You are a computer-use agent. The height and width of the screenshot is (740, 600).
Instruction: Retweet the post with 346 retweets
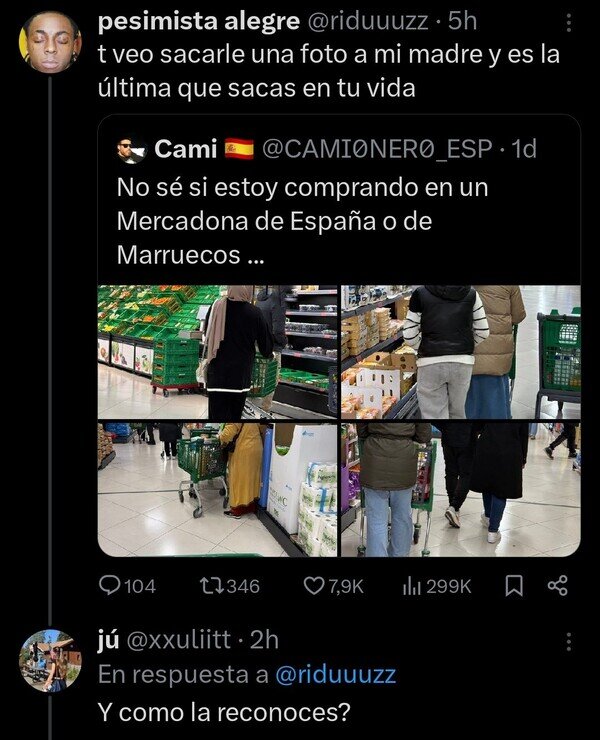[229, 586]
